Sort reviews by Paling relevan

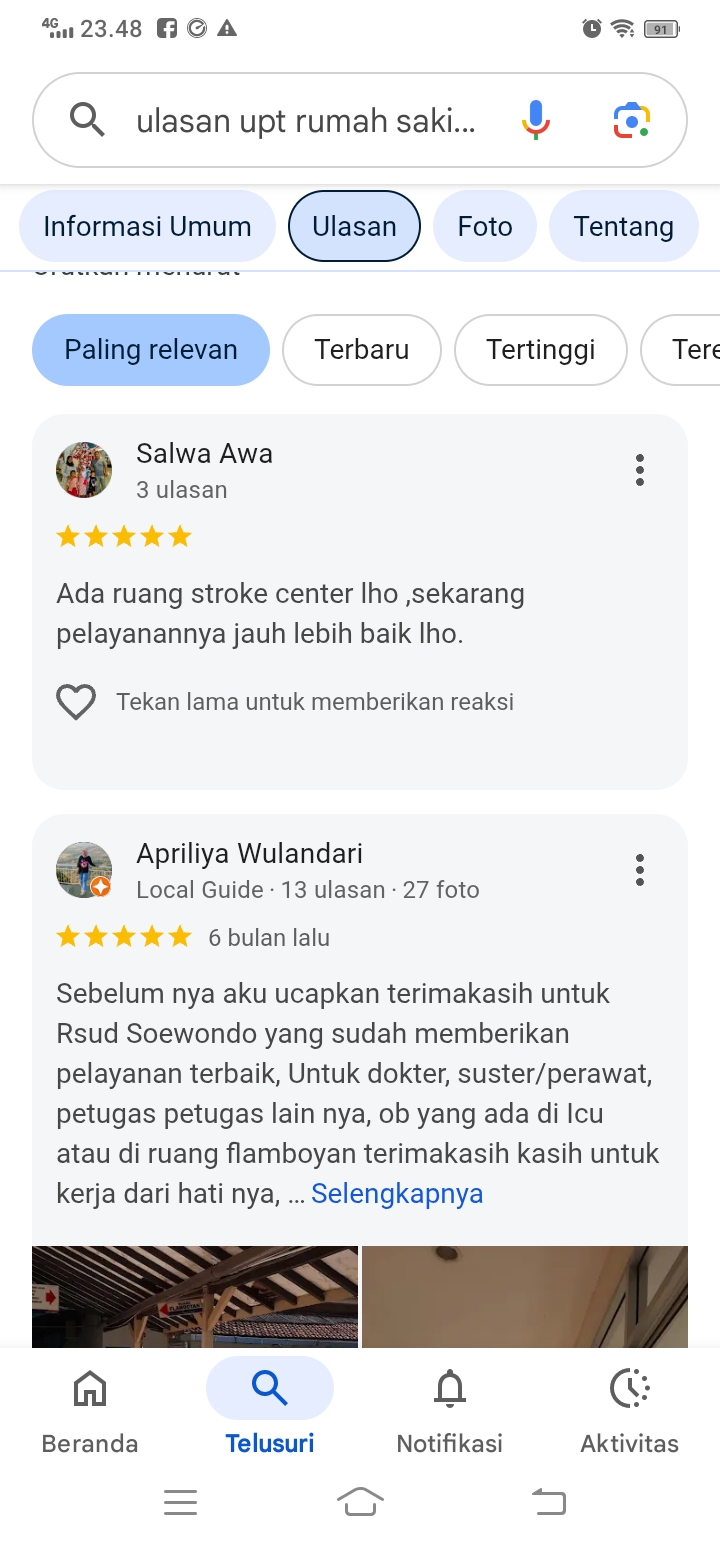(x=151, y=350)
